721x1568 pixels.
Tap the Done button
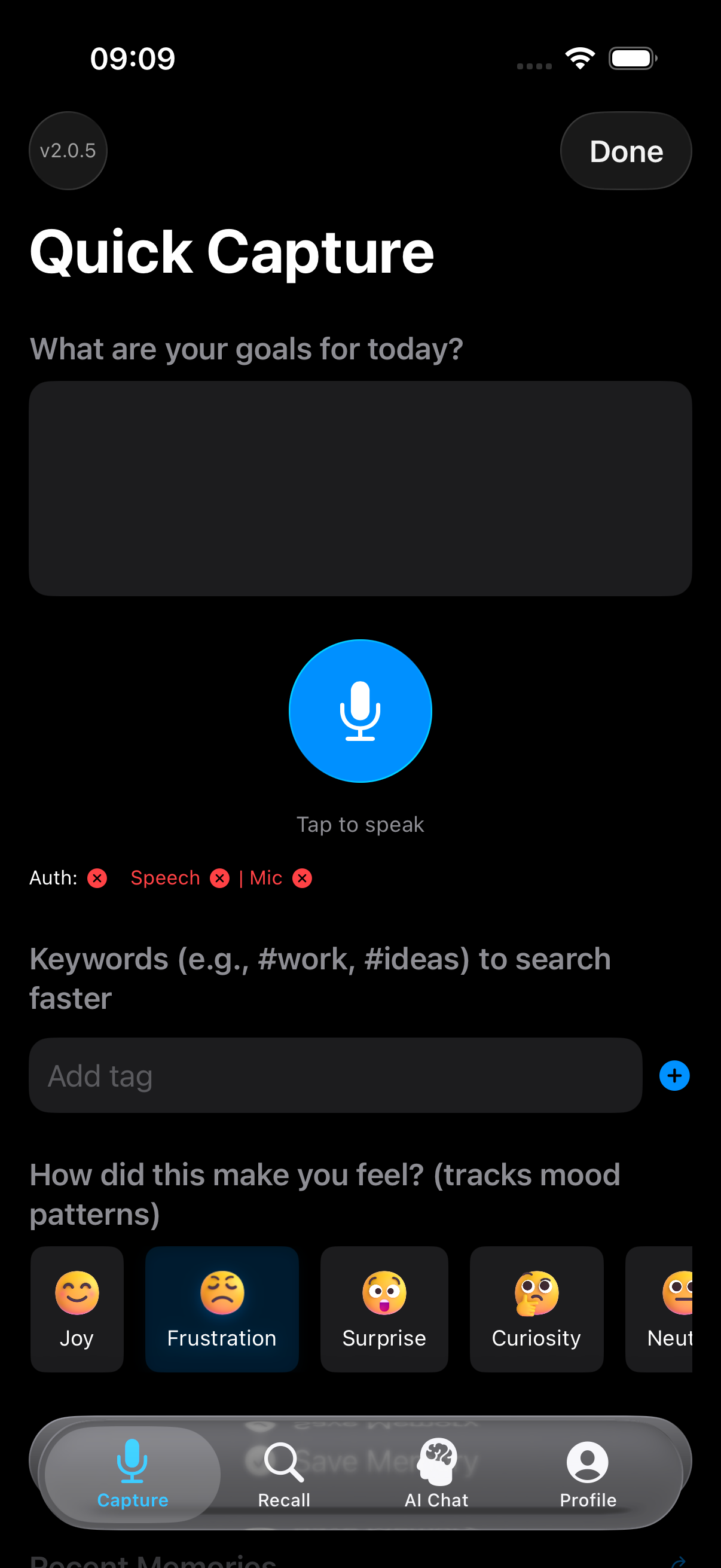pyautogui.click(x=625, y=151)
